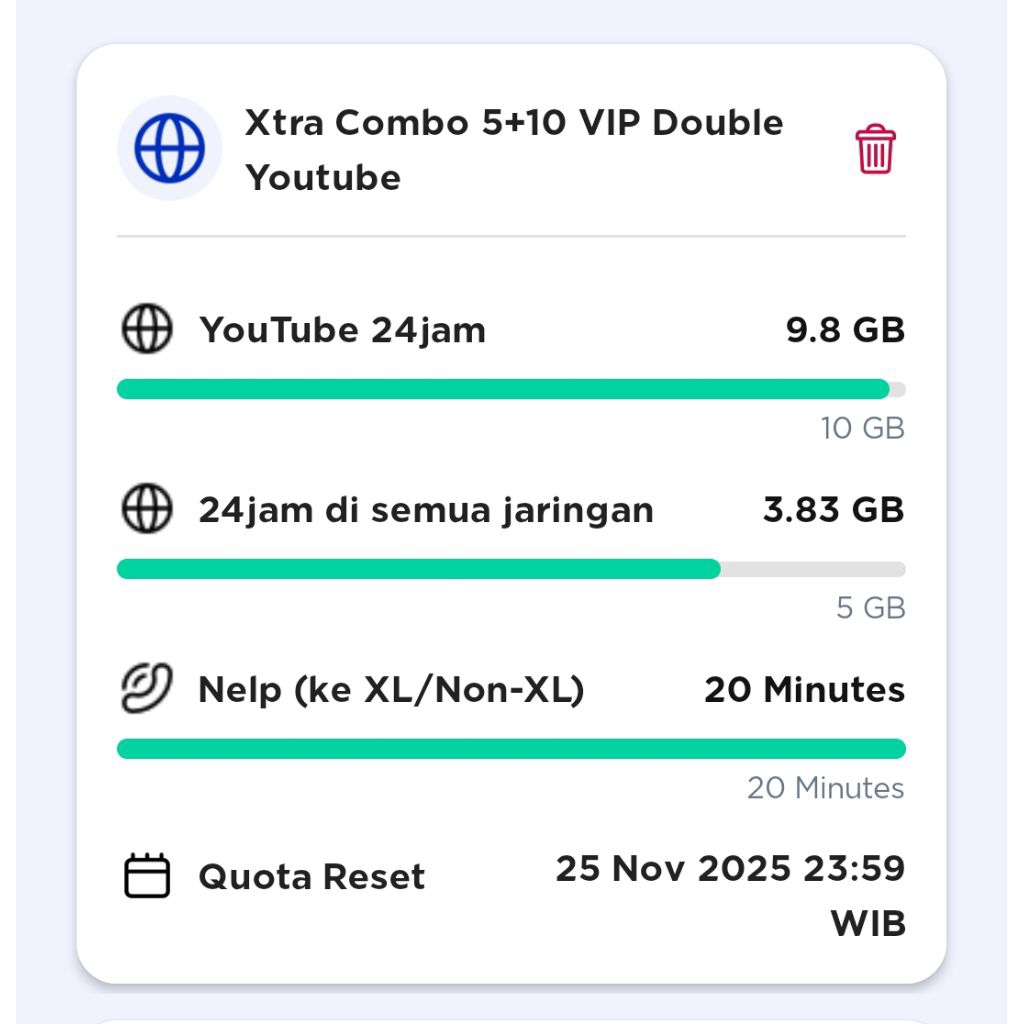Viewport: 1024px width, 1024px height.
Task: Delete the Xtra Combo 5+10 VIP package
Action: (x=875, y=150)
